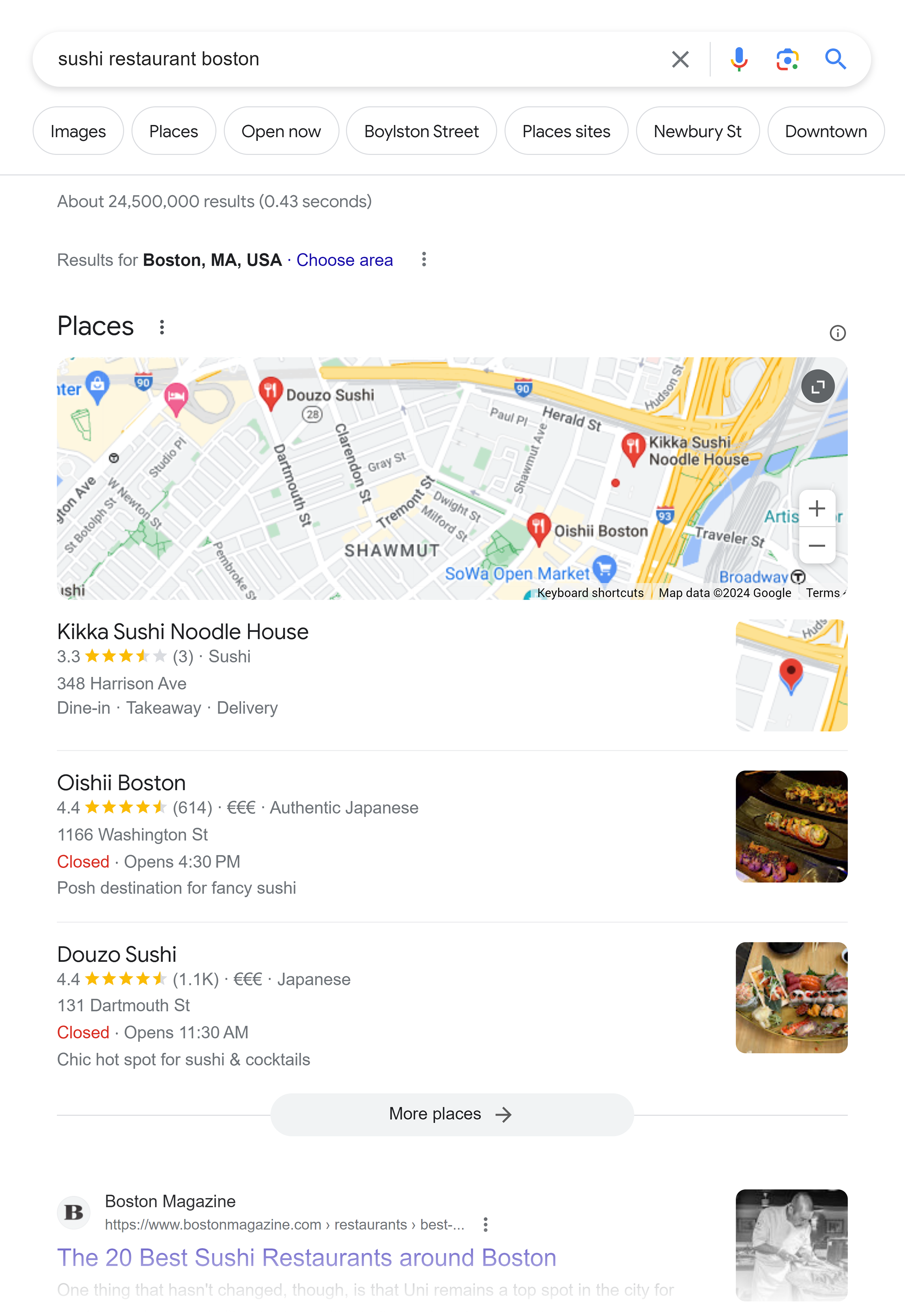Viewport: 905px width, 1316px height.
Task: Click the Oishii Boston photo thumbnail
Action: [791, 826]
